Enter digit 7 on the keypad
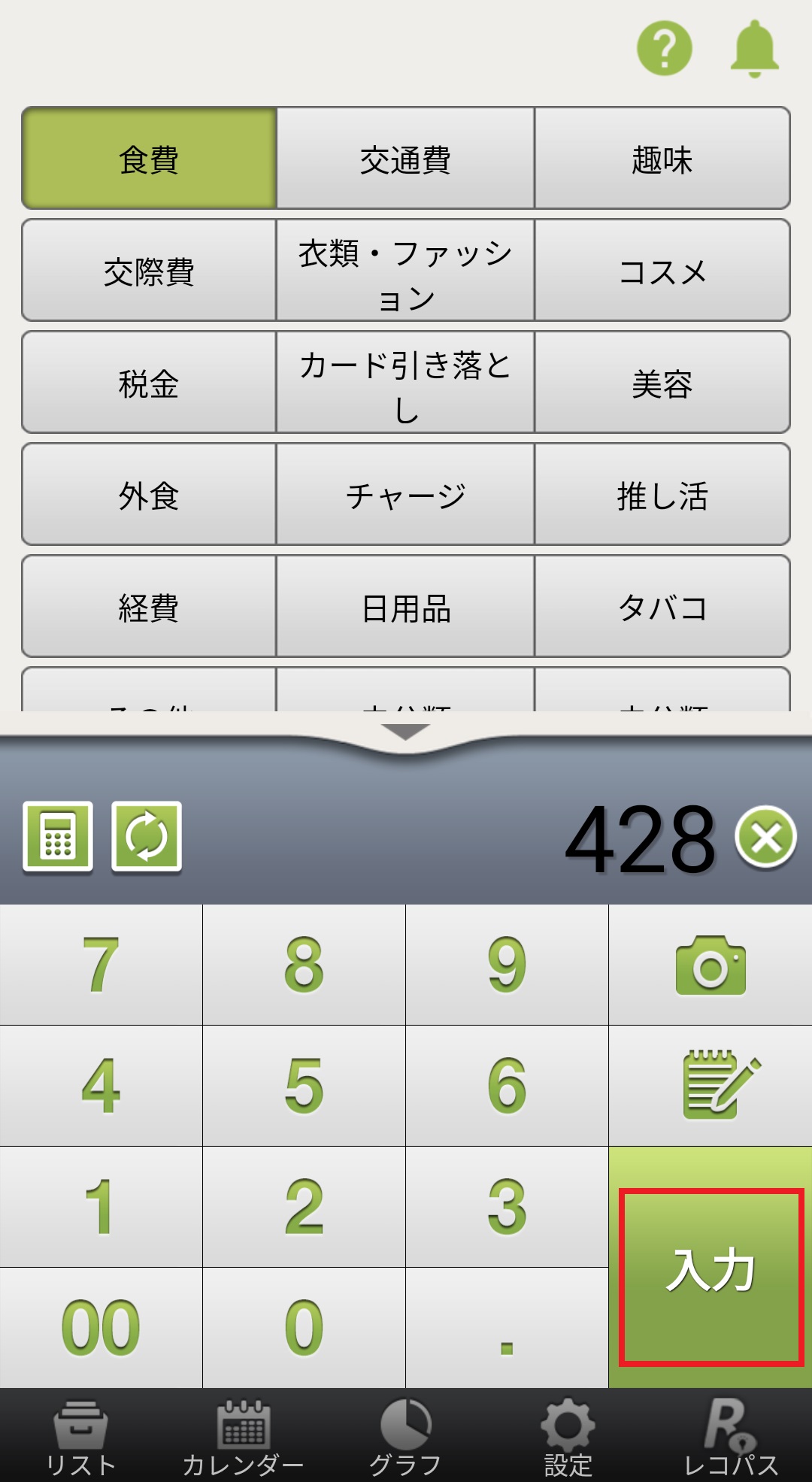 [101, 965]
